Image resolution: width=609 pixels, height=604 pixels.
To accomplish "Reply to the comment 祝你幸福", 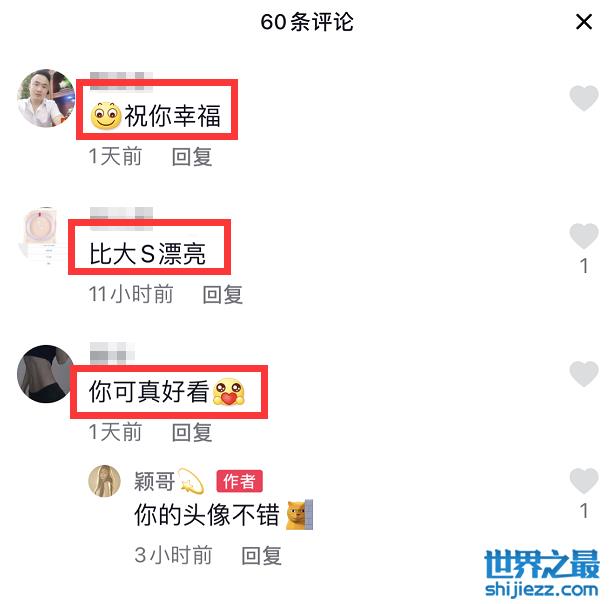I will (192, 157).
